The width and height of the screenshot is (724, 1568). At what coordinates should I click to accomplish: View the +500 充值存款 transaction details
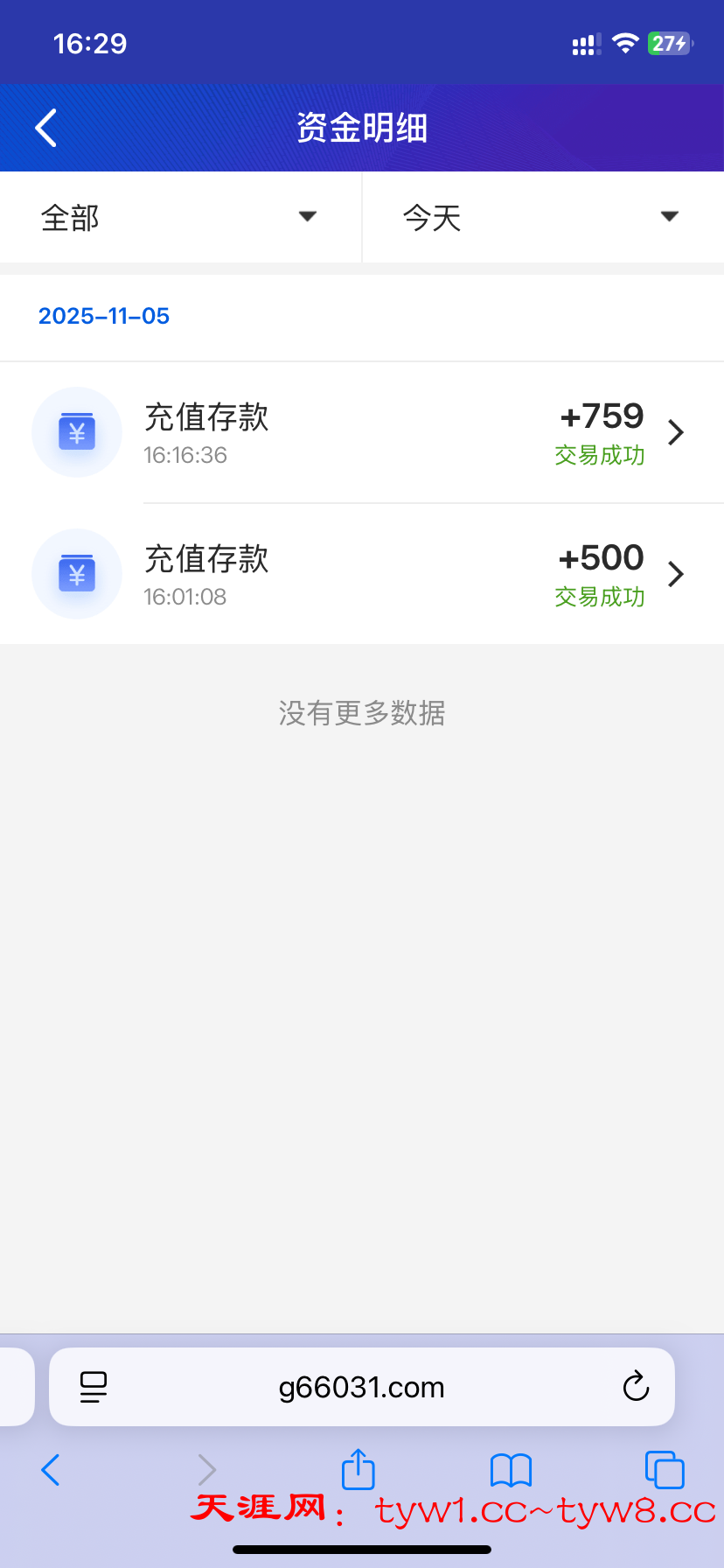click(x=362, y=574)
